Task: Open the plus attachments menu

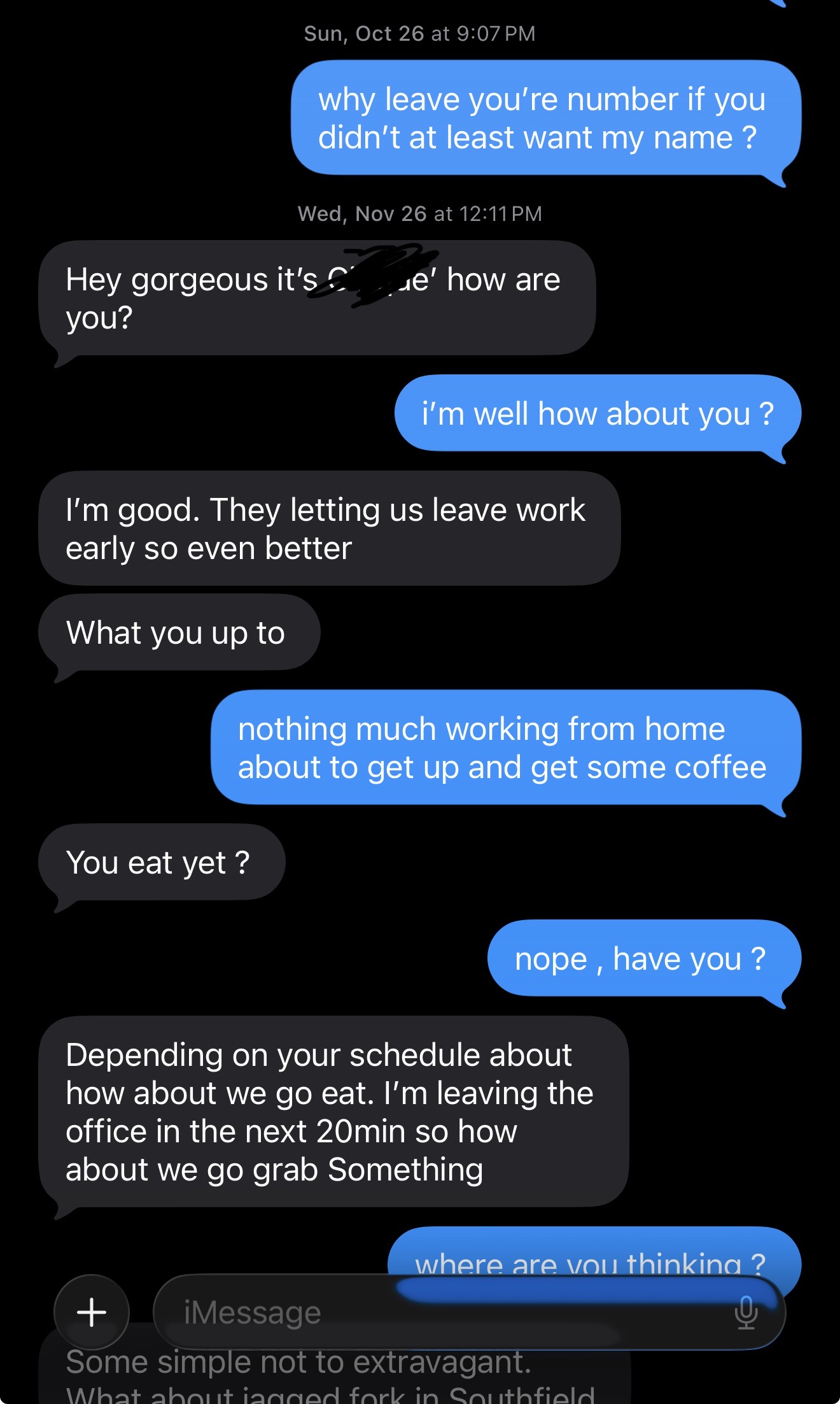Action: [92, 1312]
